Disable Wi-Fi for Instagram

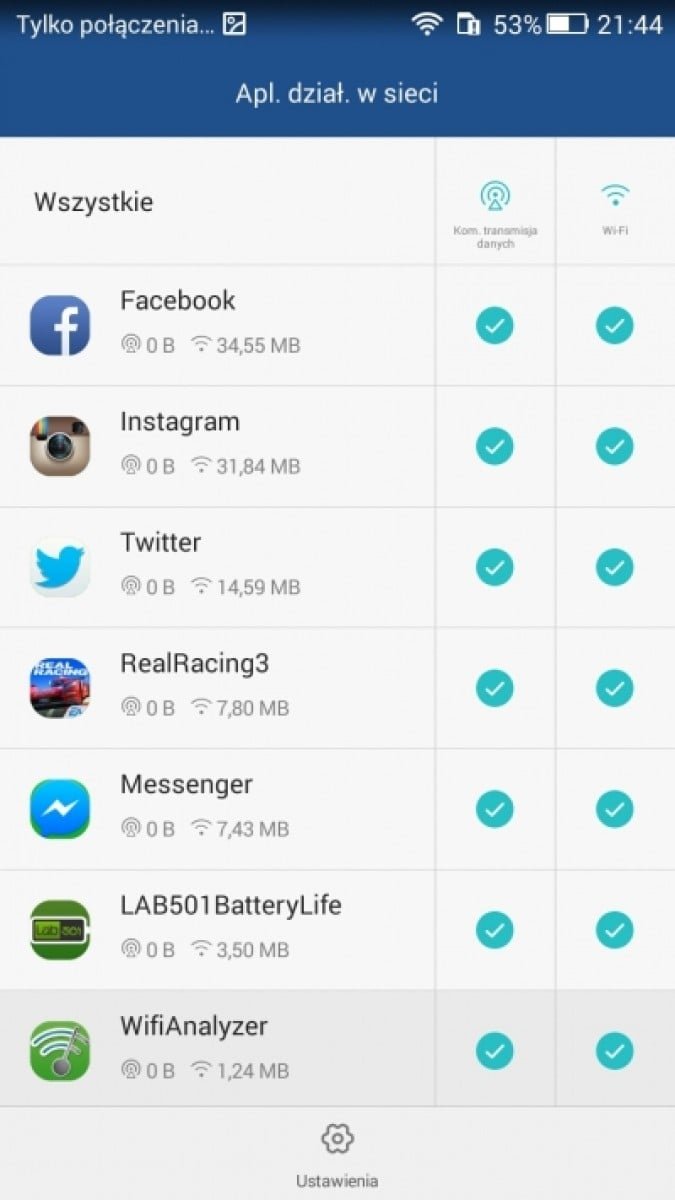coord(614,446)
